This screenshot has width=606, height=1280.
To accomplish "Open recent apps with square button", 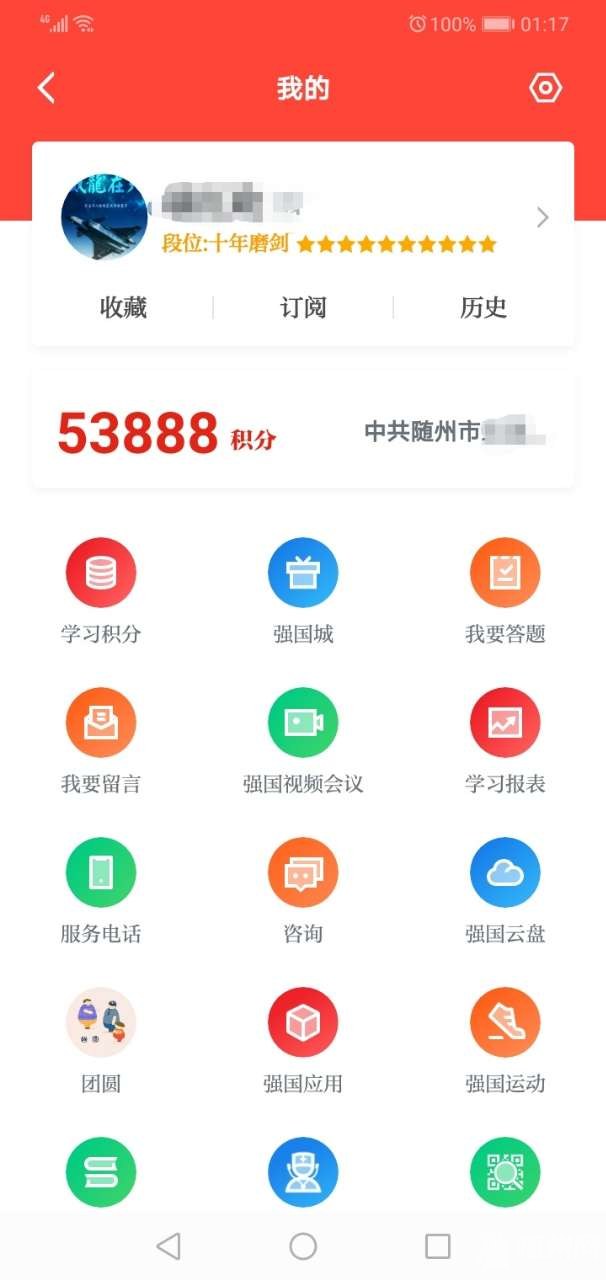I will click(437, 1245).
